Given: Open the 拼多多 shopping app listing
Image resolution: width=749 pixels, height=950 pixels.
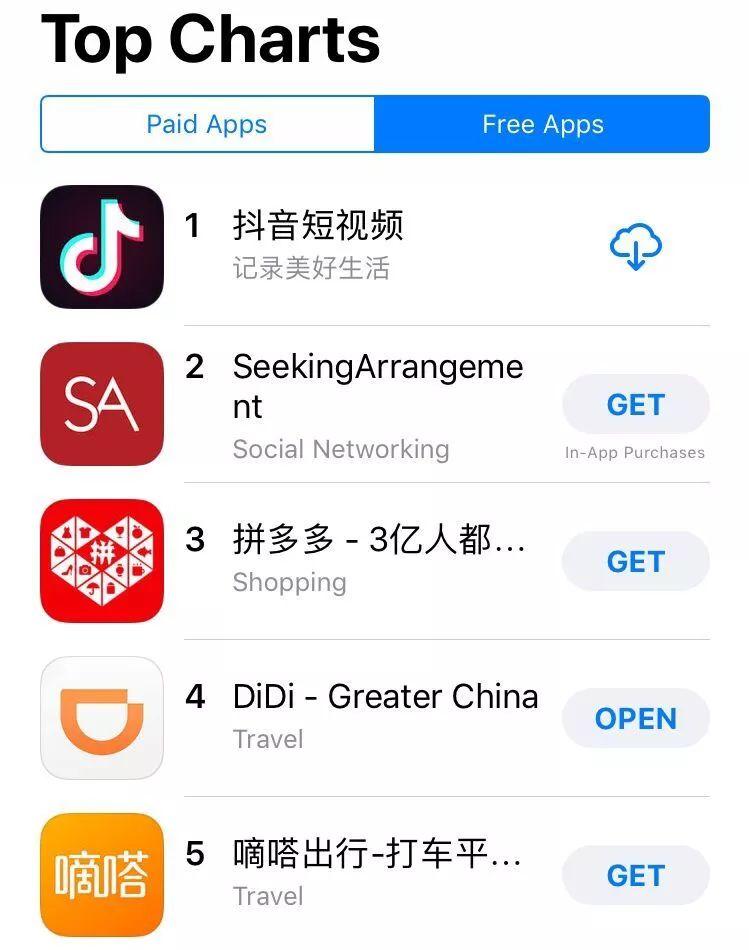Looking at the screenshot, I should (378, 541).
